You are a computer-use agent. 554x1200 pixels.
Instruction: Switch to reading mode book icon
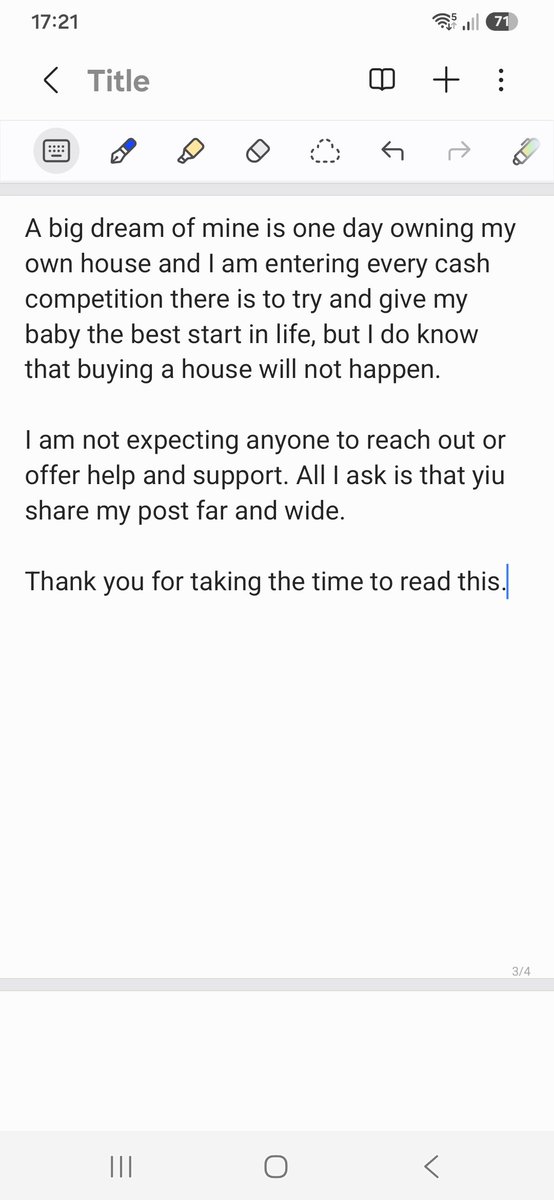[x=382, y=81]
